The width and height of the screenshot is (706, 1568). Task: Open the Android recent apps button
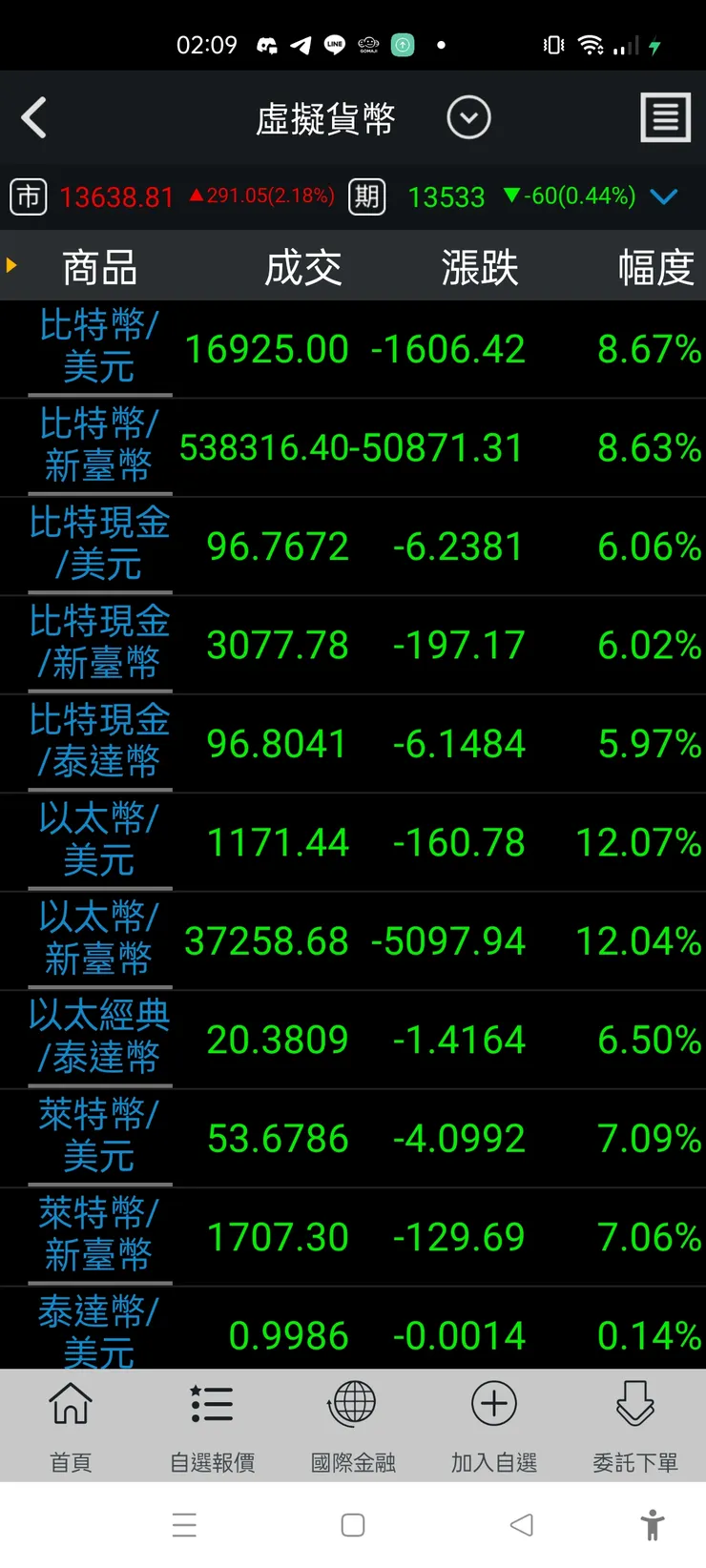point(185,1525)
